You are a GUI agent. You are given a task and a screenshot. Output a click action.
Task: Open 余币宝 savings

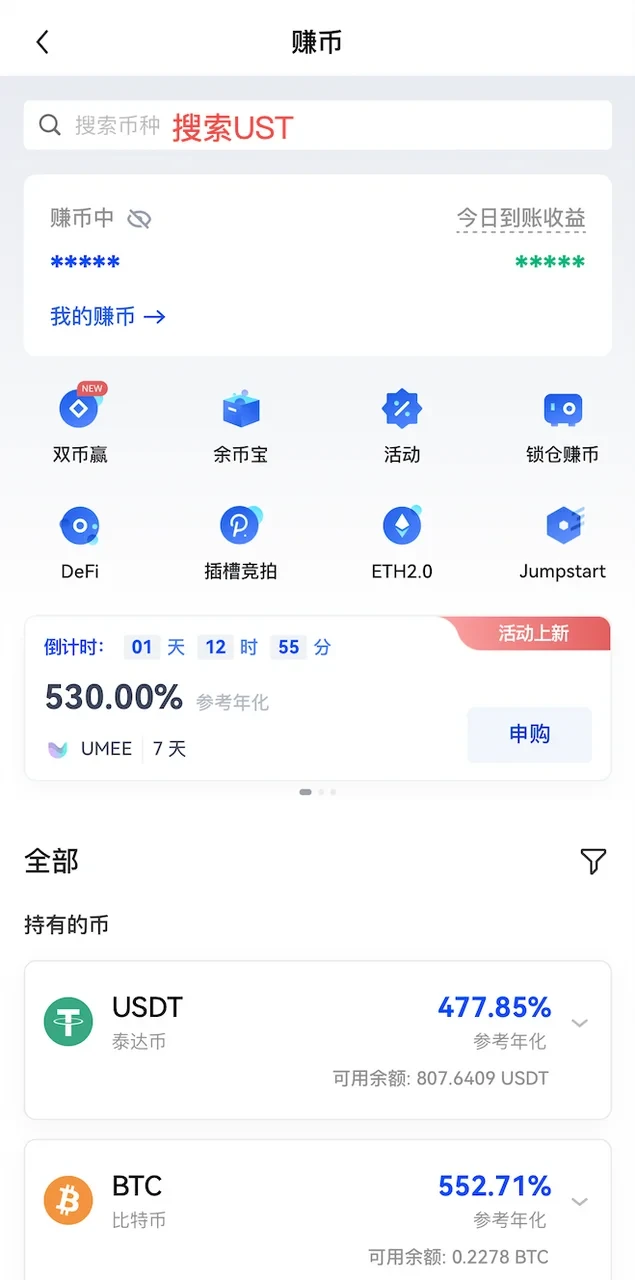click(x=241, y=425)
